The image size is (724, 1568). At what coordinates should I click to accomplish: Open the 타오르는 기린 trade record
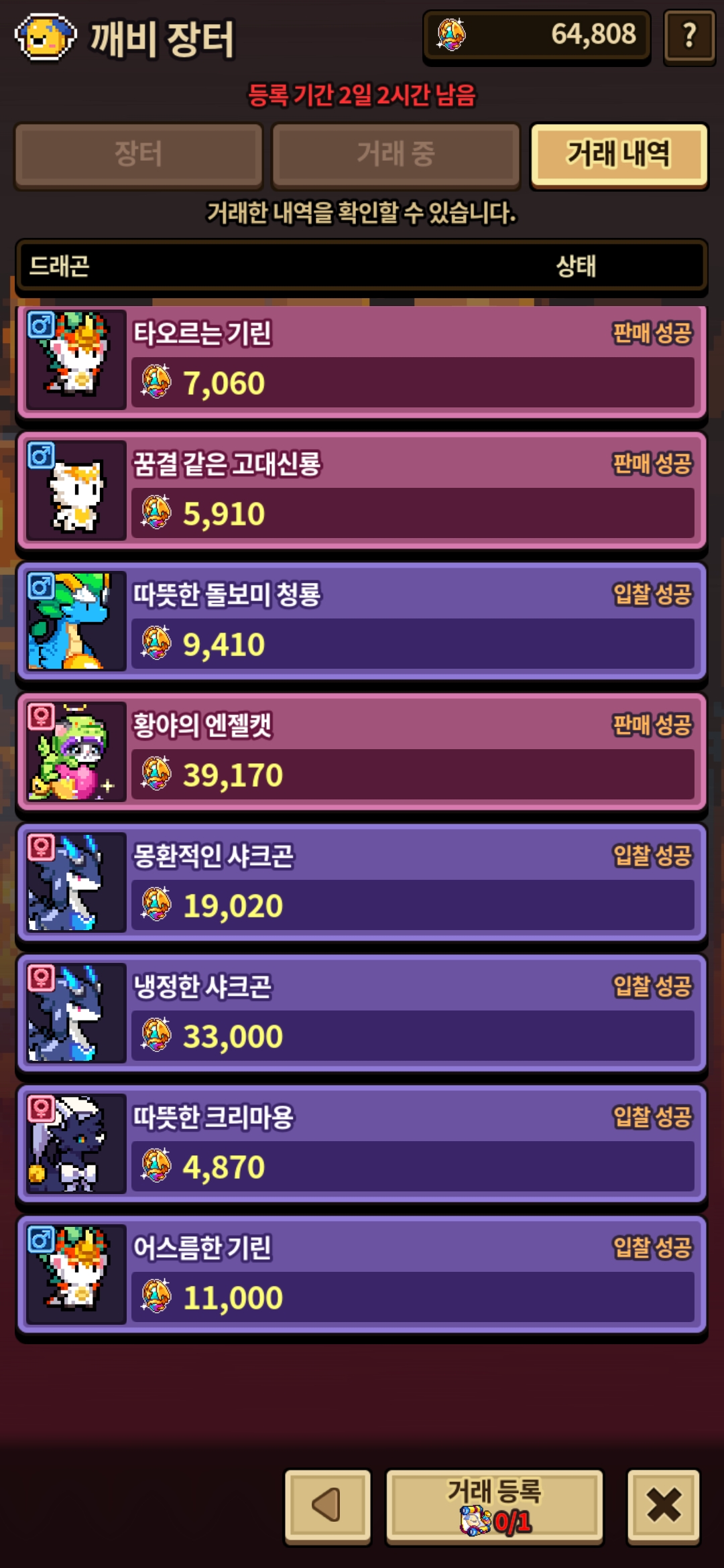pos(362,361)
